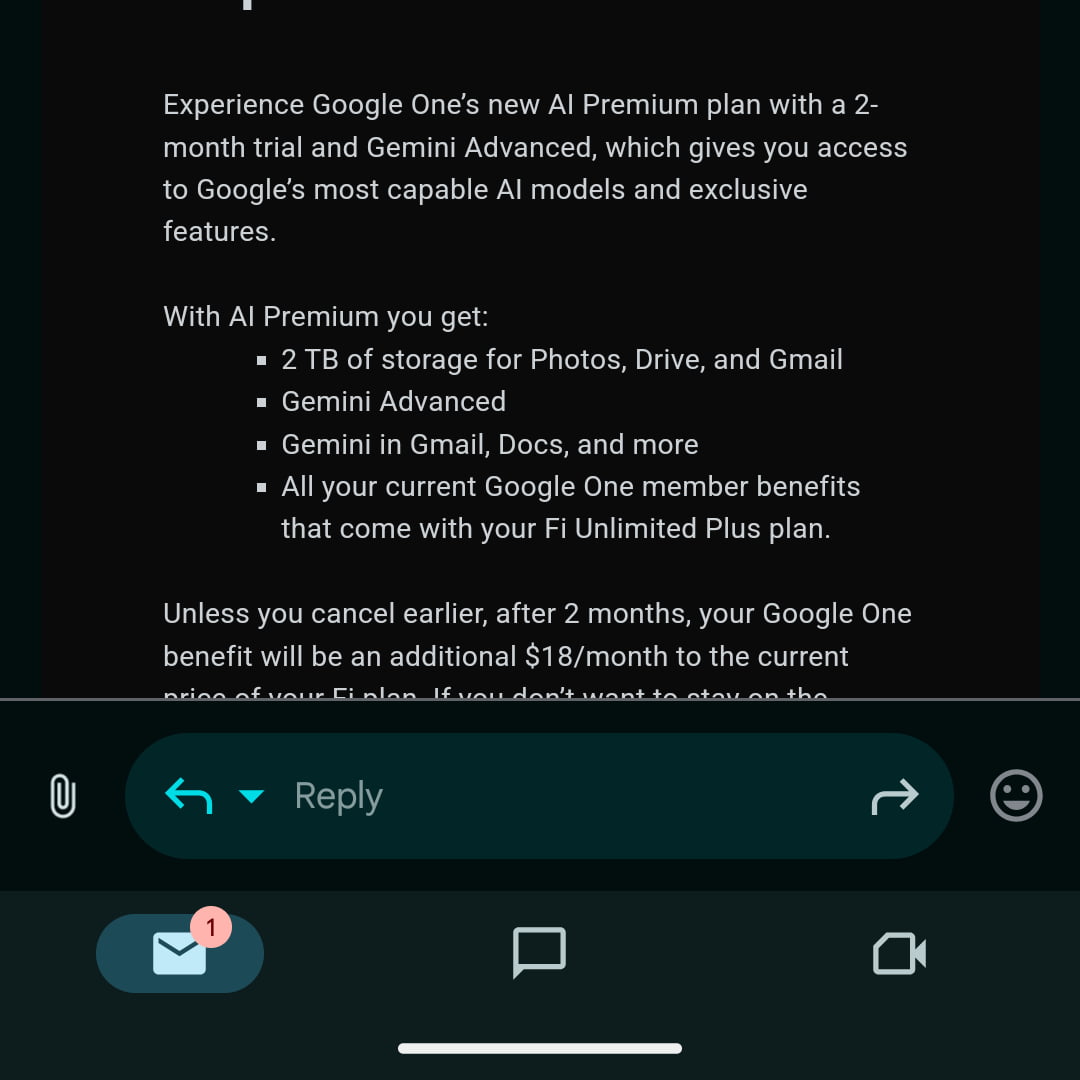Tap the system home gesture bar
The height and width of the screenshot is (1080, 1080).
(x=540, y=1048)
